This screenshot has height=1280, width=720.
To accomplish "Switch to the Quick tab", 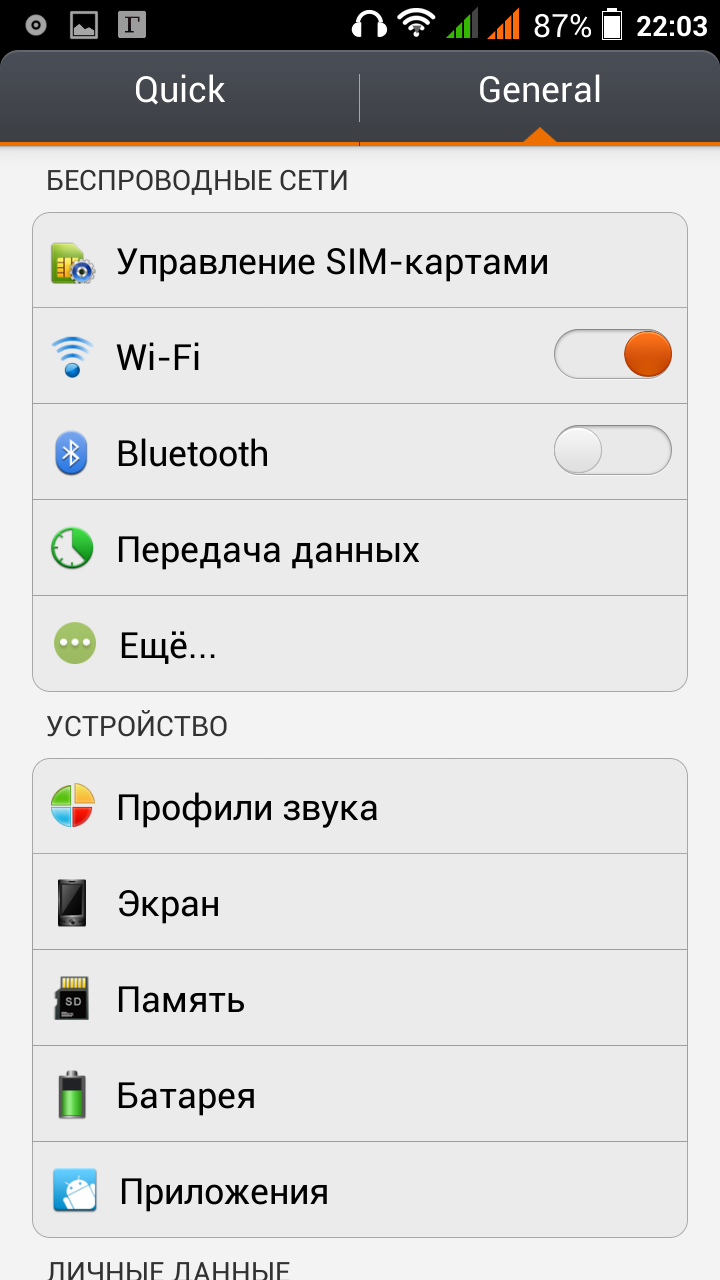I will tap(180, 91).
